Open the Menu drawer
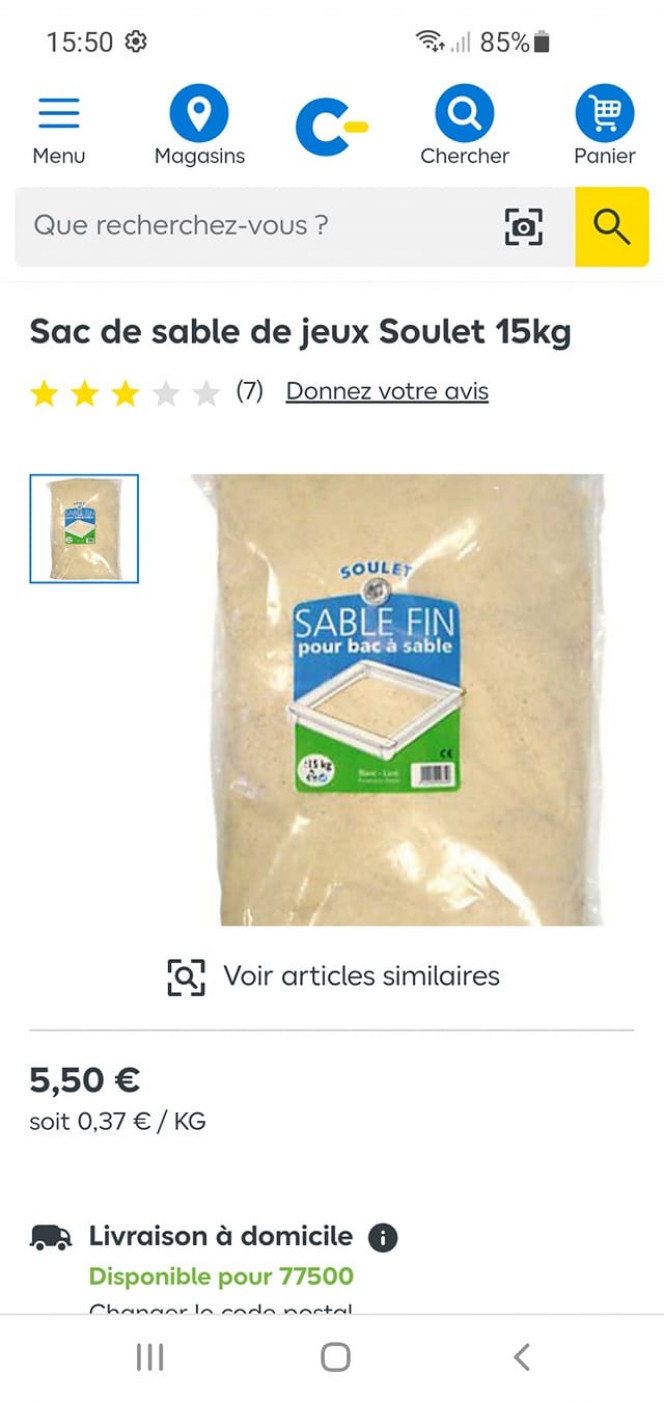The width and height of the screenshot is (664, 1402). [58, 127]
